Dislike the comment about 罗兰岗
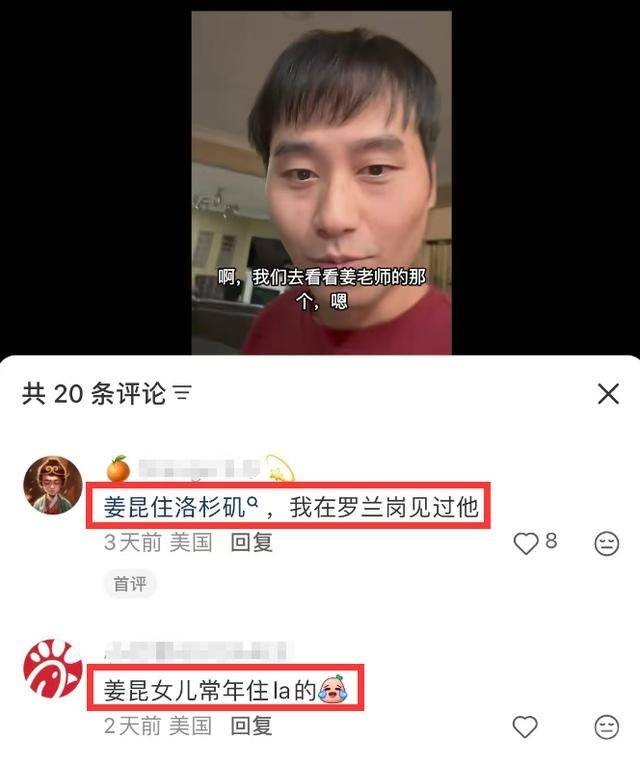This screenshot has height=765, width=640. 606,544
